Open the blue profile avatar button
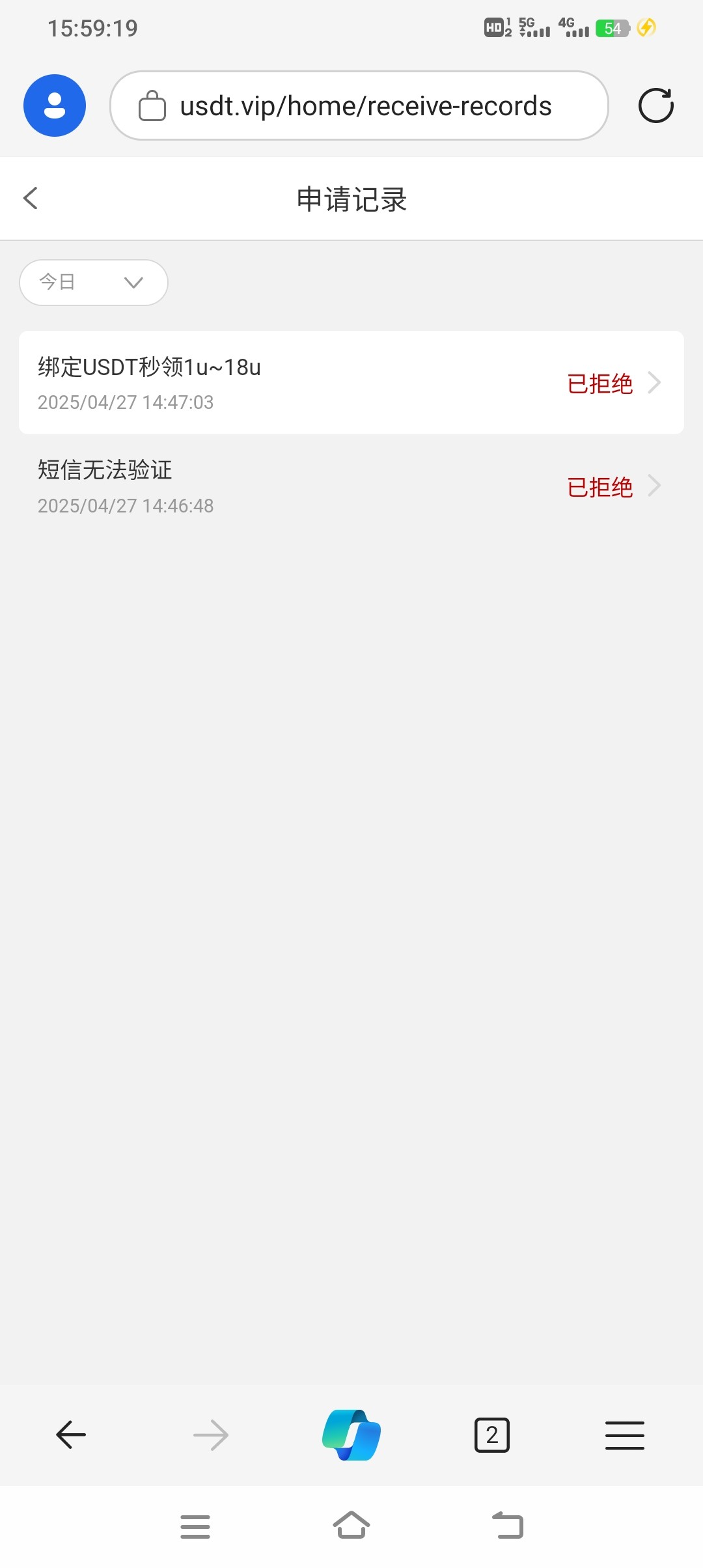 click(x=55, y=105)
